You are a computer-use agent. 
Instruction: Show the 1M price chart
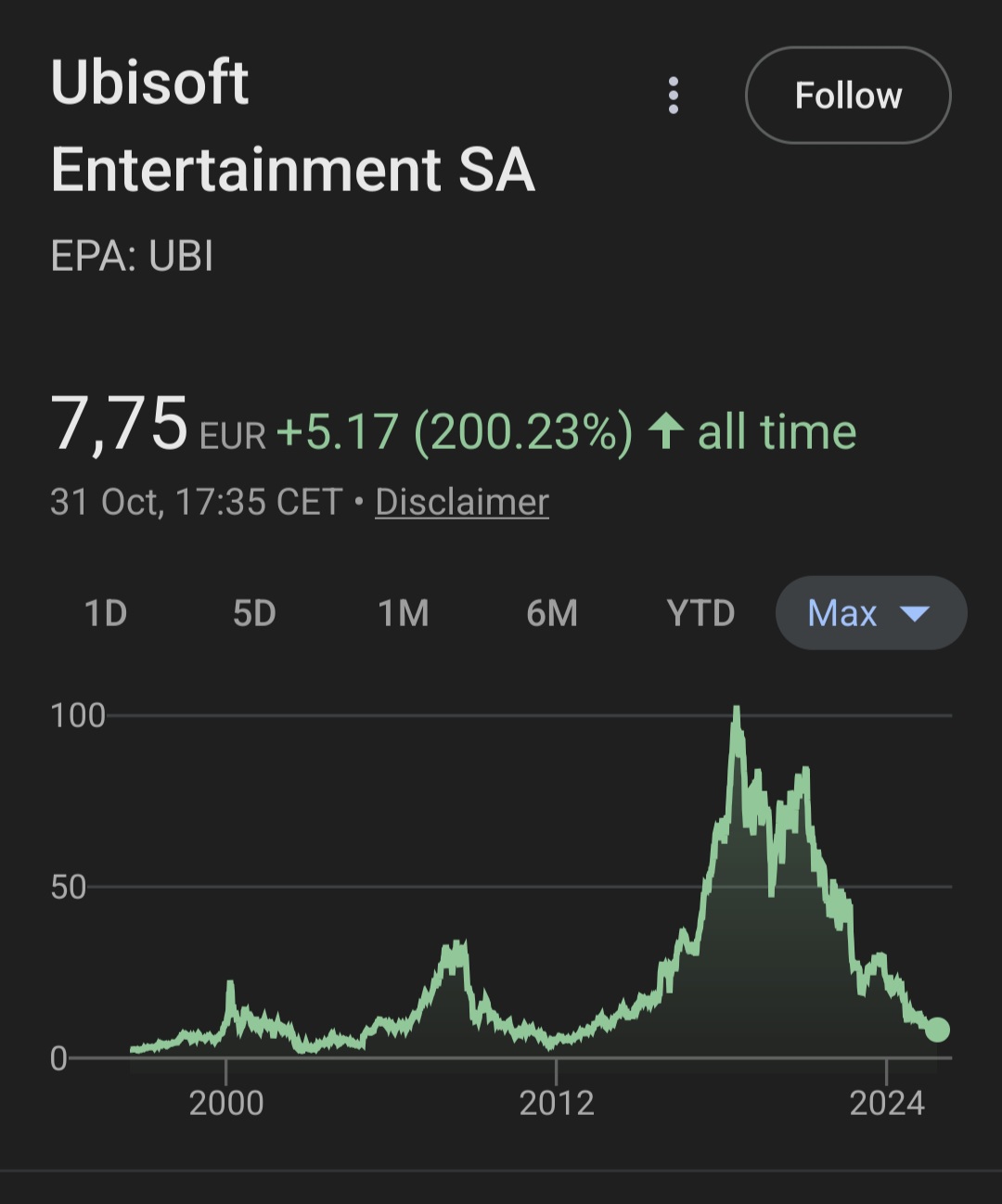click(404, 613)
